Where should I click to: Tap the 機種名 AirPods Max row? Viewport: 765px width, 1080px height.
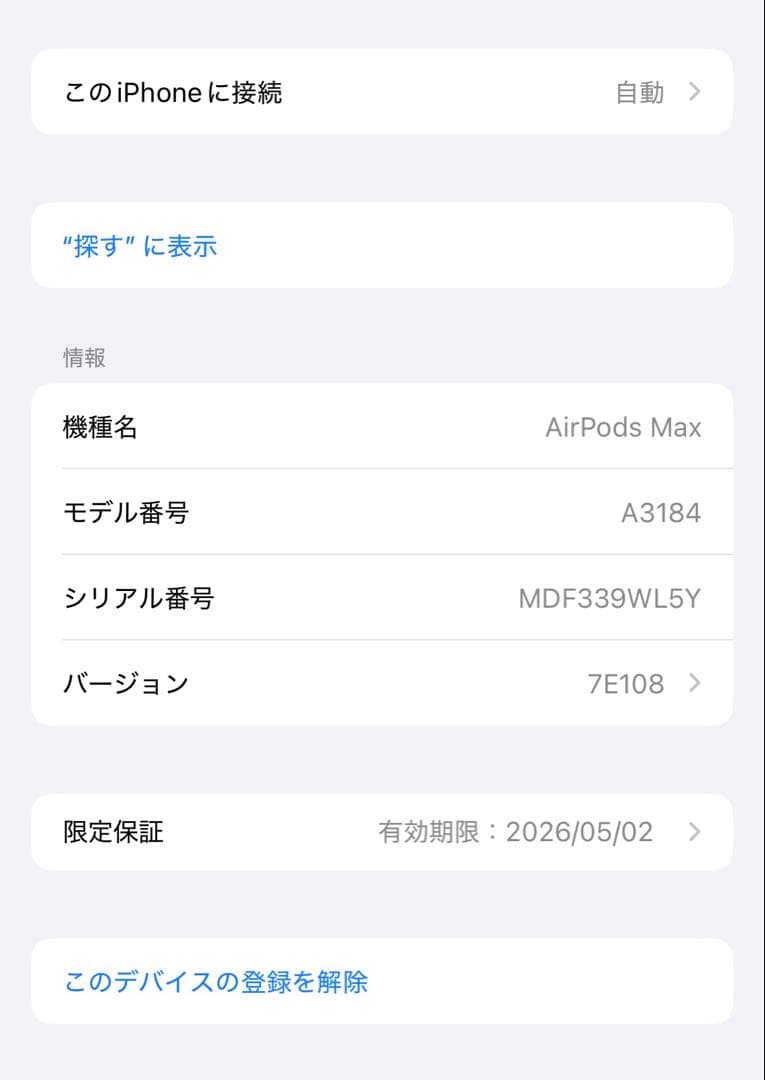click(x=382, y=427)
